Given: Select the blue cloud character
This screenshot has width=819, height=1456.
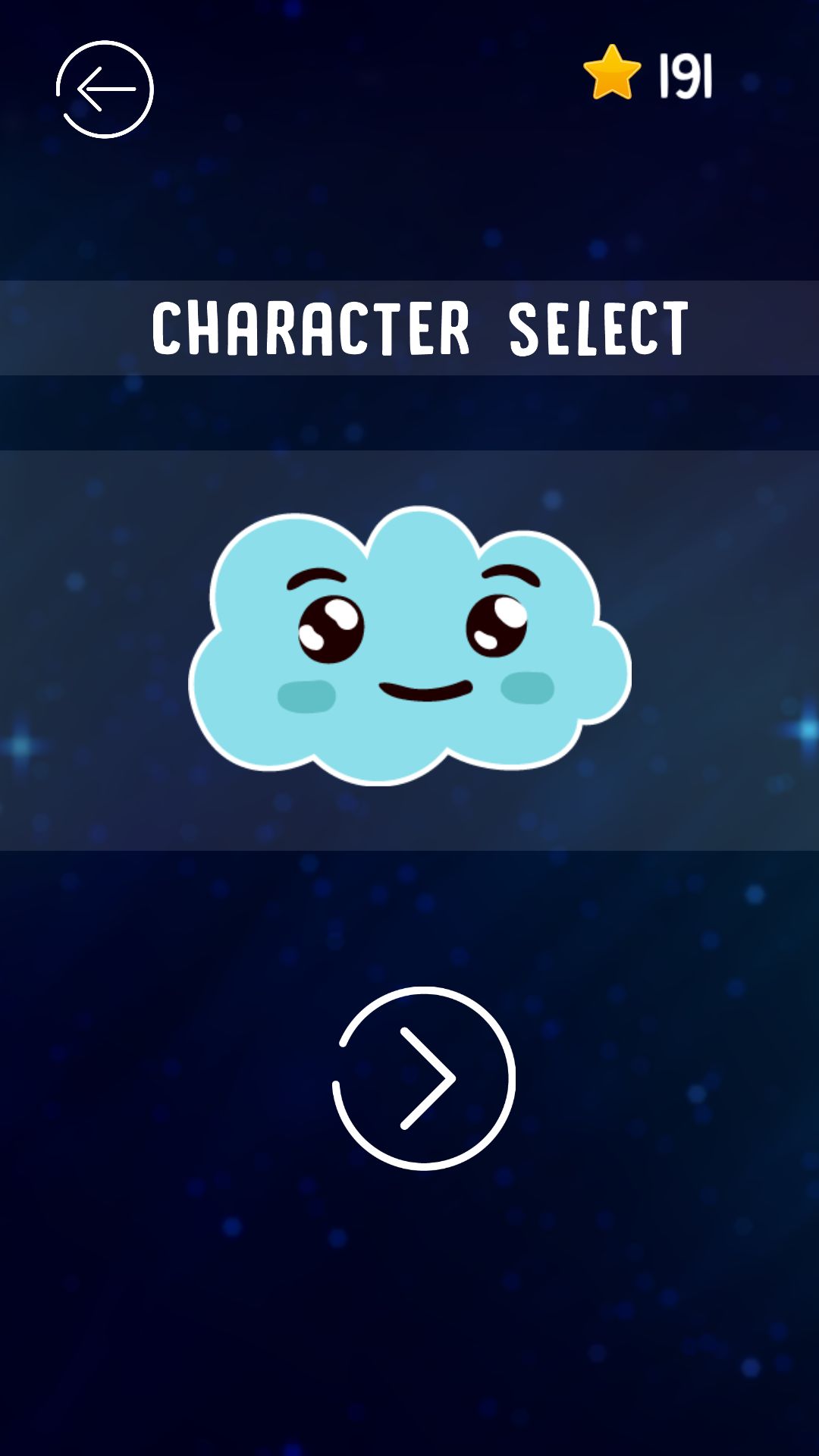Looking at the screenshot, I should coord(409,646).
